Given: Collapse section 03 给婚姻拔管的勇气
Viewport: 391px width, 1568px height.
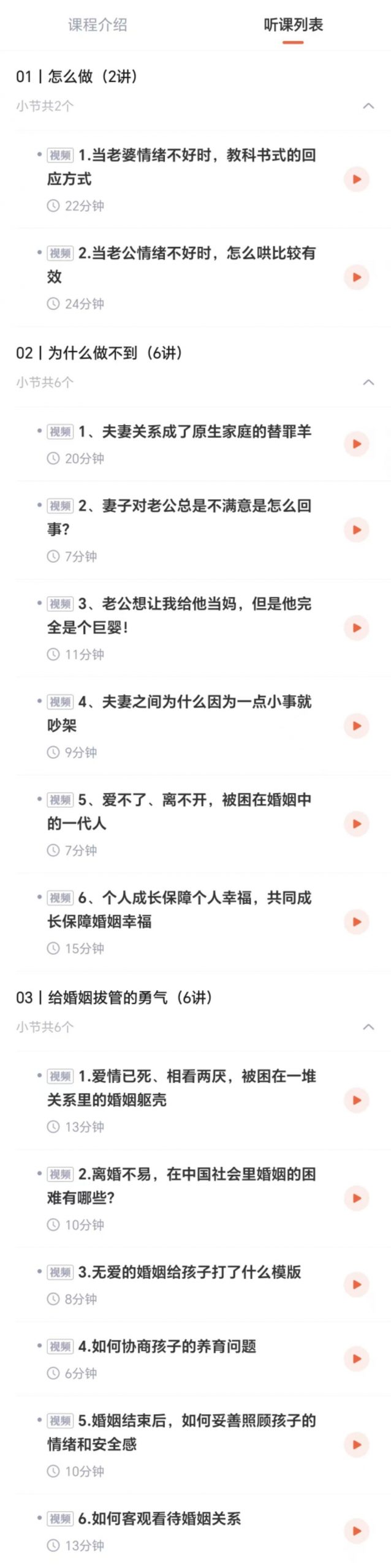Looking at the screenshot, I should coord(368,1027).
